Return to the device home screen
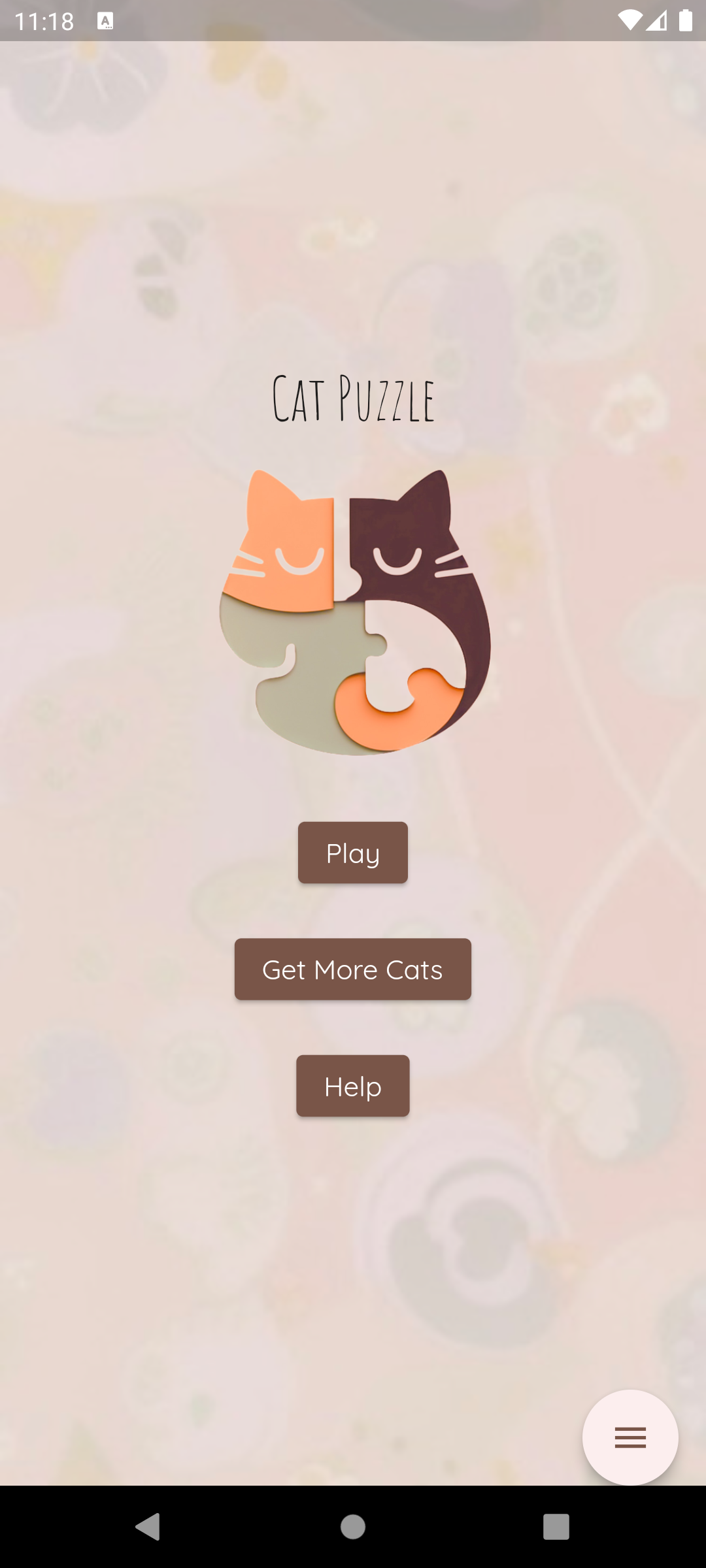706x1568 pixels. tap(353, 1527)
